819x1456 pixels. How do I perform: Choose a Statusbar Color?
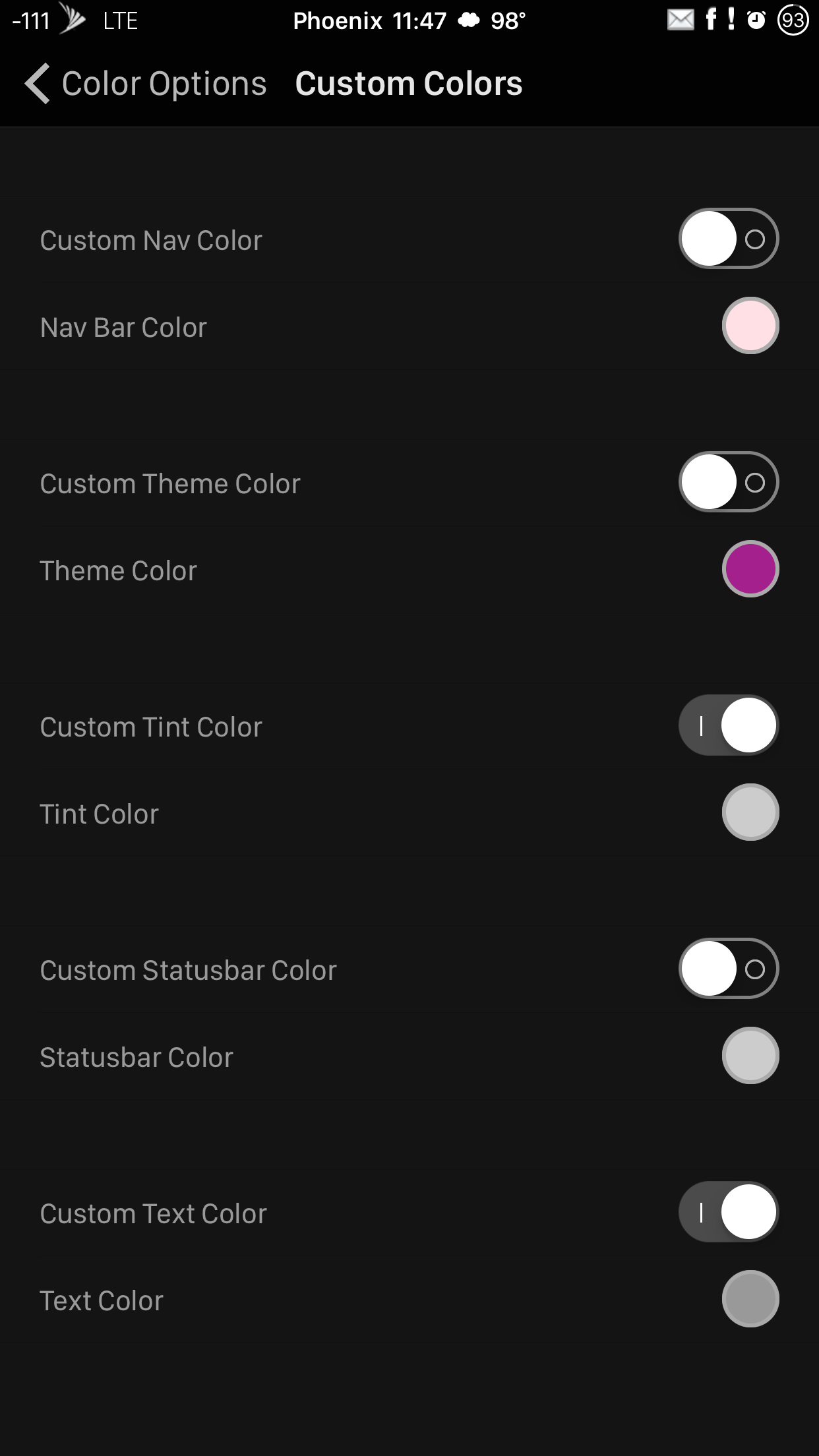pos(750,1056)
